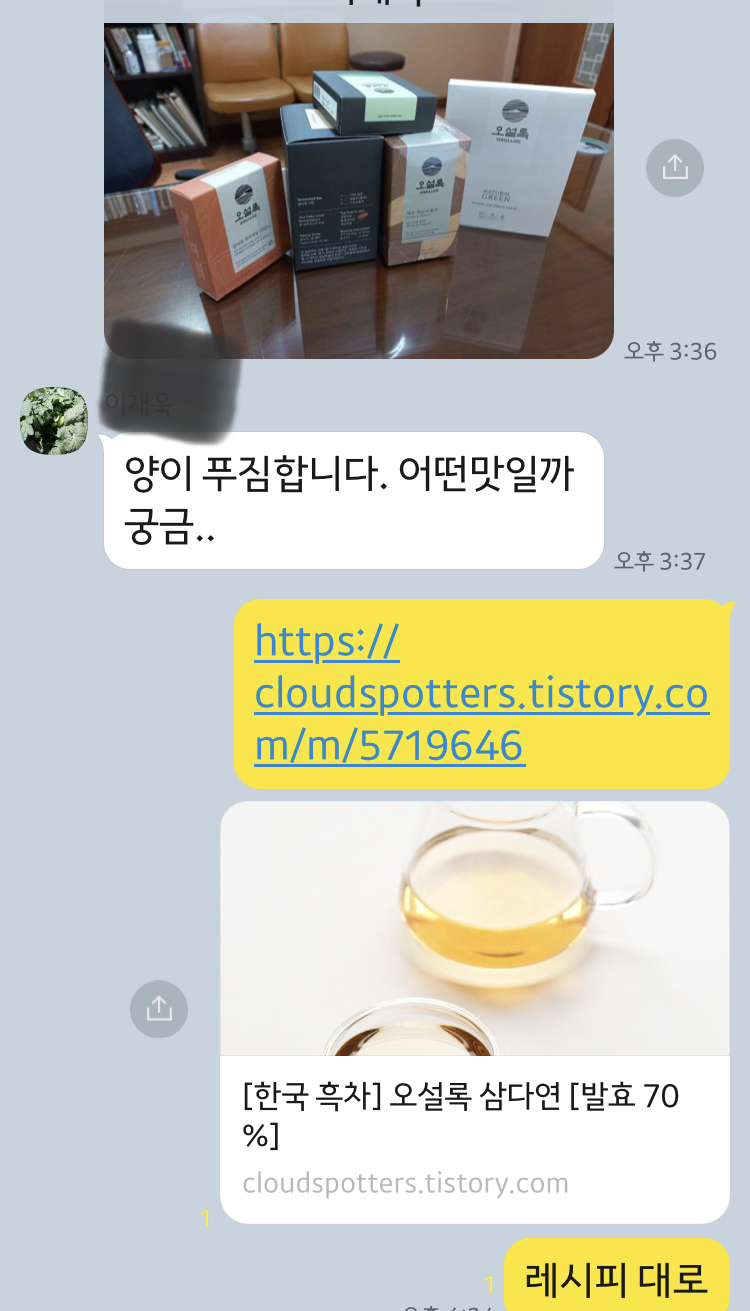Image resolution: width=750 pixels, height=1311 pixels.
Task: Share the 오설록 삼다연 link preview
Action: click(159, 1008)
